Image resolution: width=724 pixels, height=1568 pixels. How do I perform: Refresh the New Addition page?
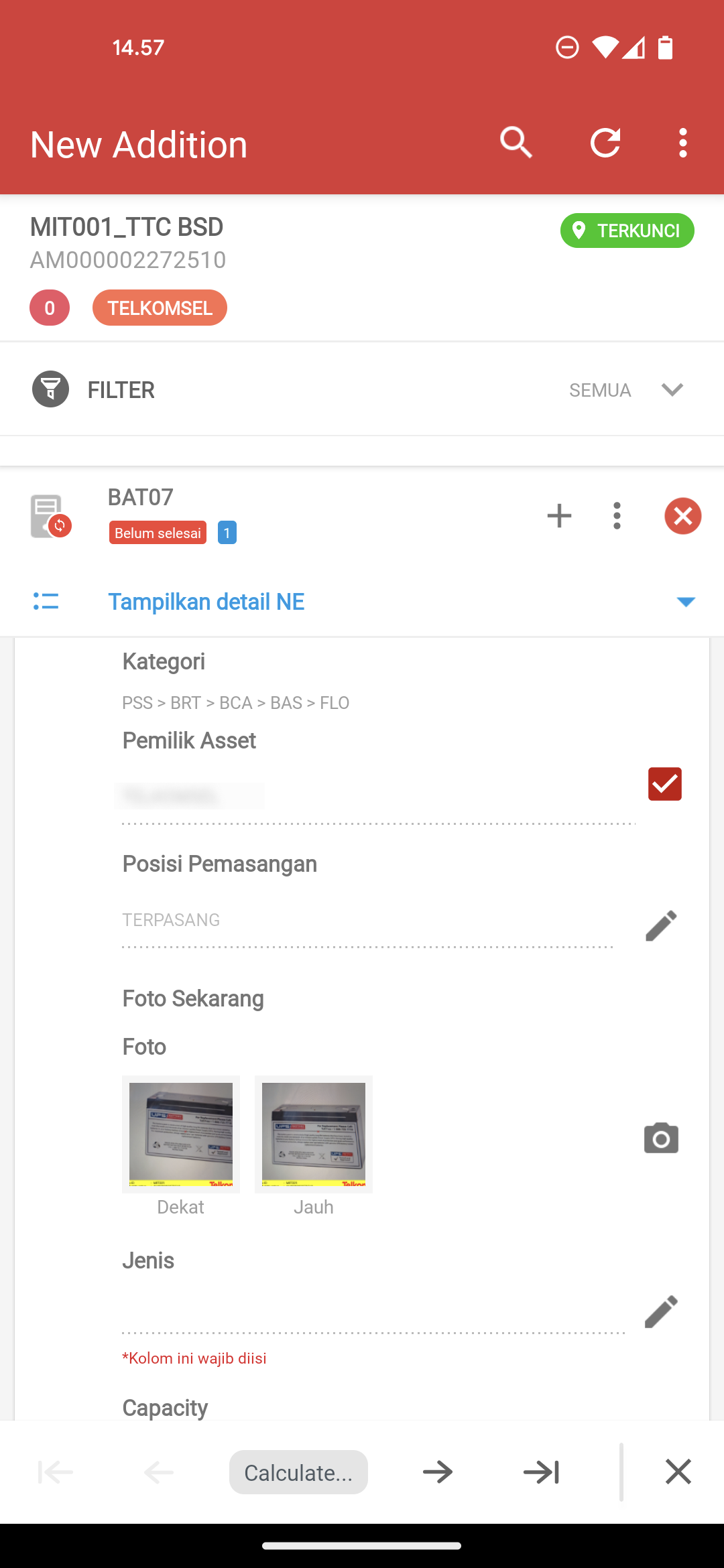tap(605, 143)
